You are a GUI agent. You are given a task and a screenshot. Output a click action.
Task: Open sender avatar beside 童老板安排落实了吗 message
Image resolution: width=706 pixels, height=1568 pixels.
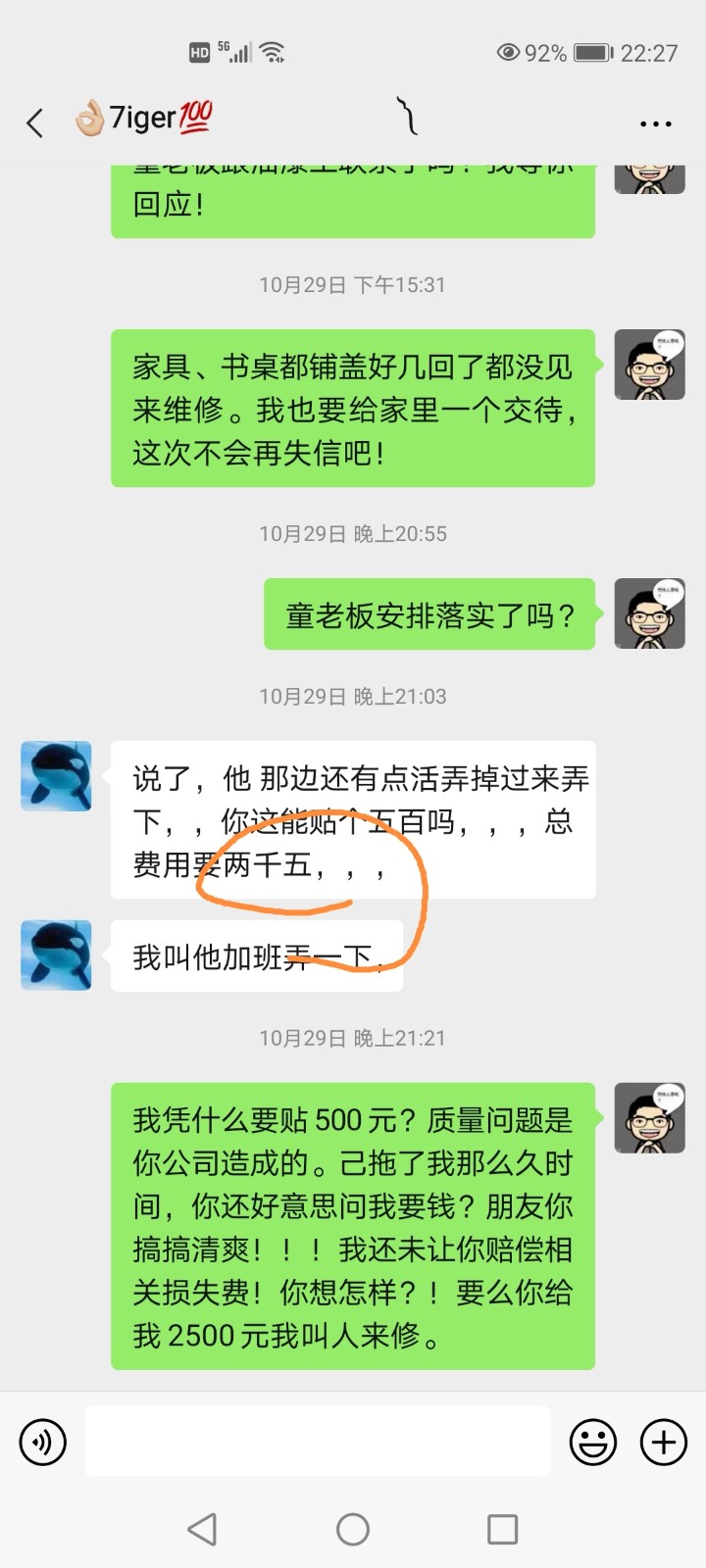[x=649, y=613]
